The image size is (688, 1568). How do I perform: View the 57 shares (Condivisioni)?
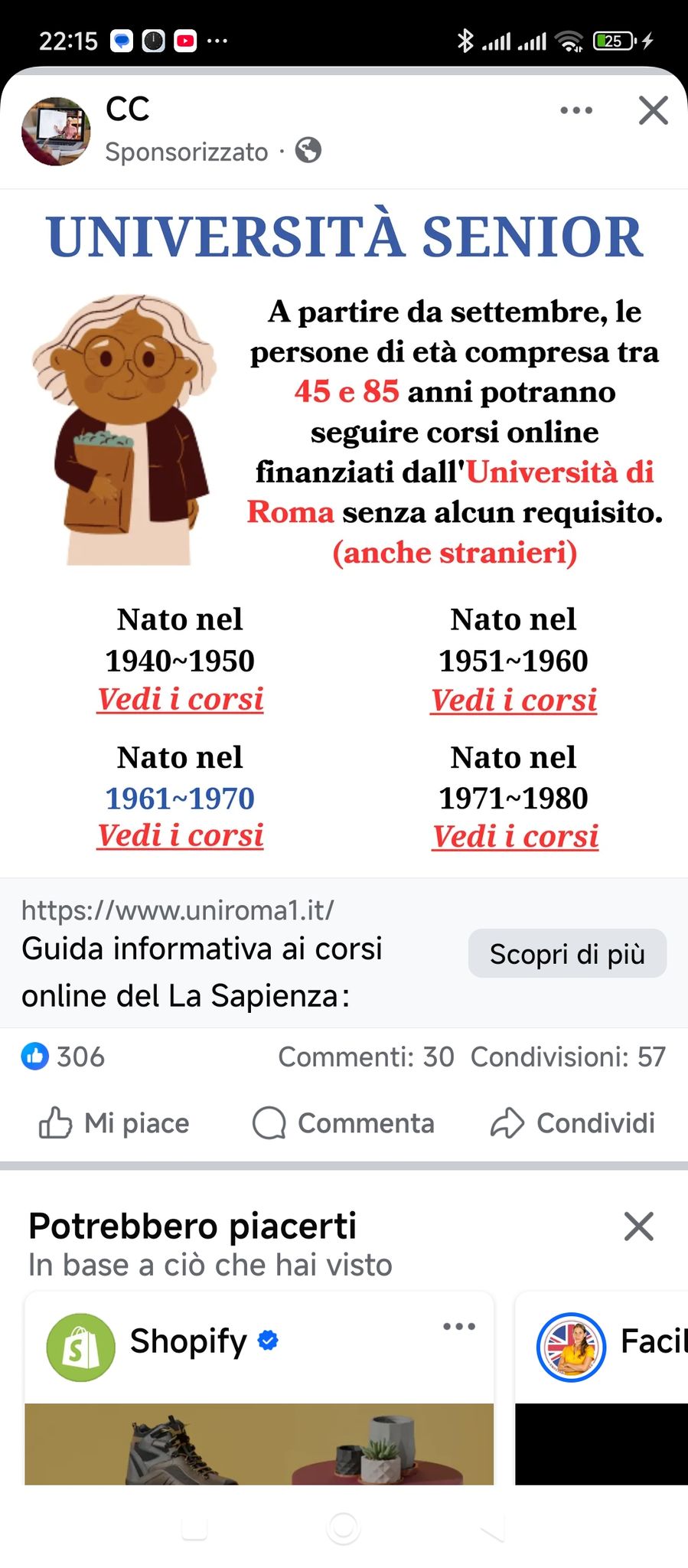[x=568, y=1057]
